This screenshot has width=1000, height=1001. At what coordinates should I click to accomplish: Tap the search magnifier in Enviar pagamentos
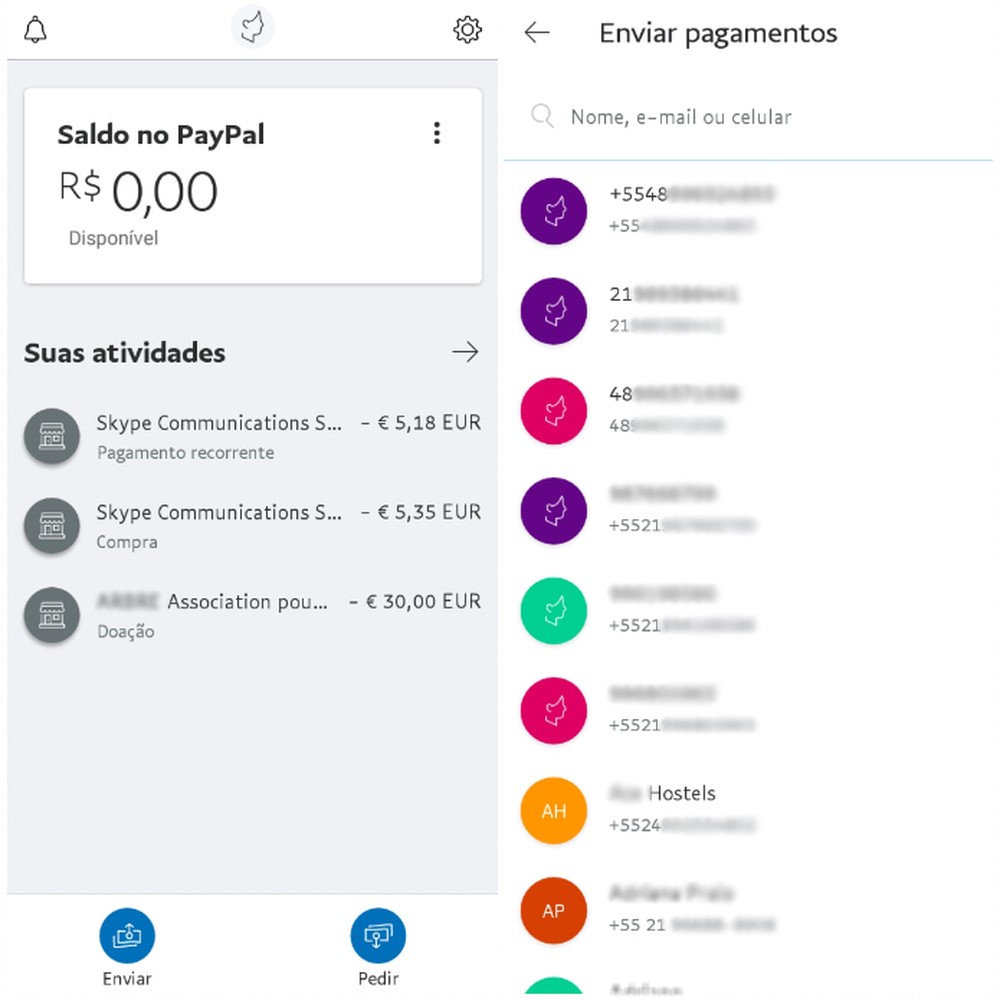(541, 116)
